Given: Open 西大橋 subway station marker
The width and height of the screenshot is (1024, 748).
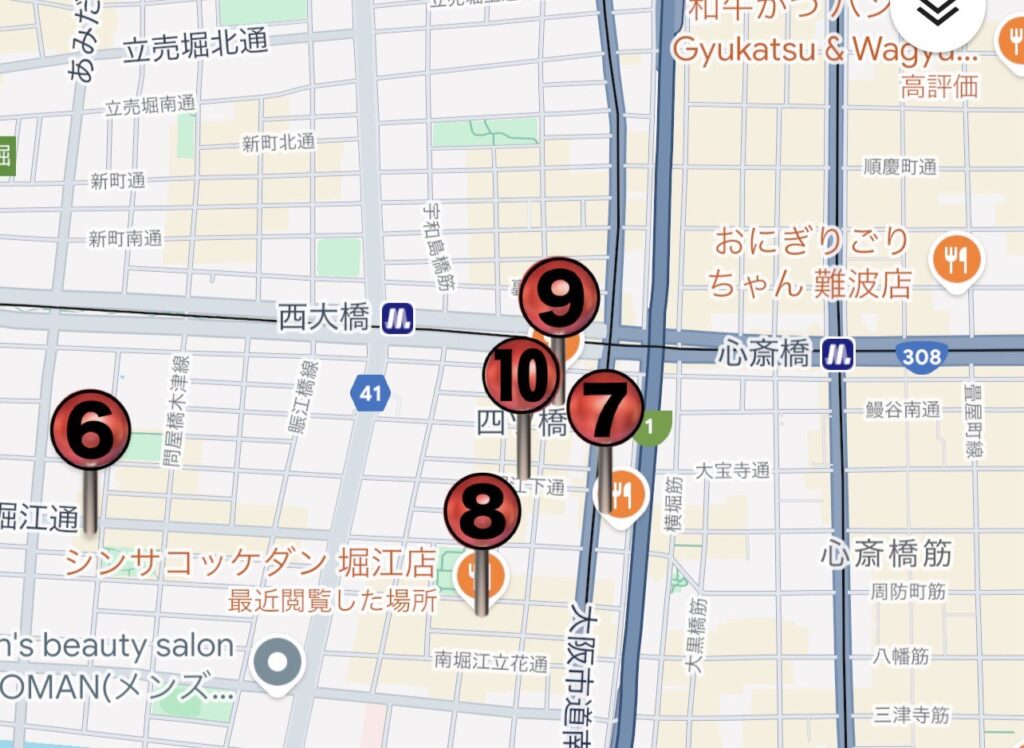Looking at the screenshot, I should 398,320.
